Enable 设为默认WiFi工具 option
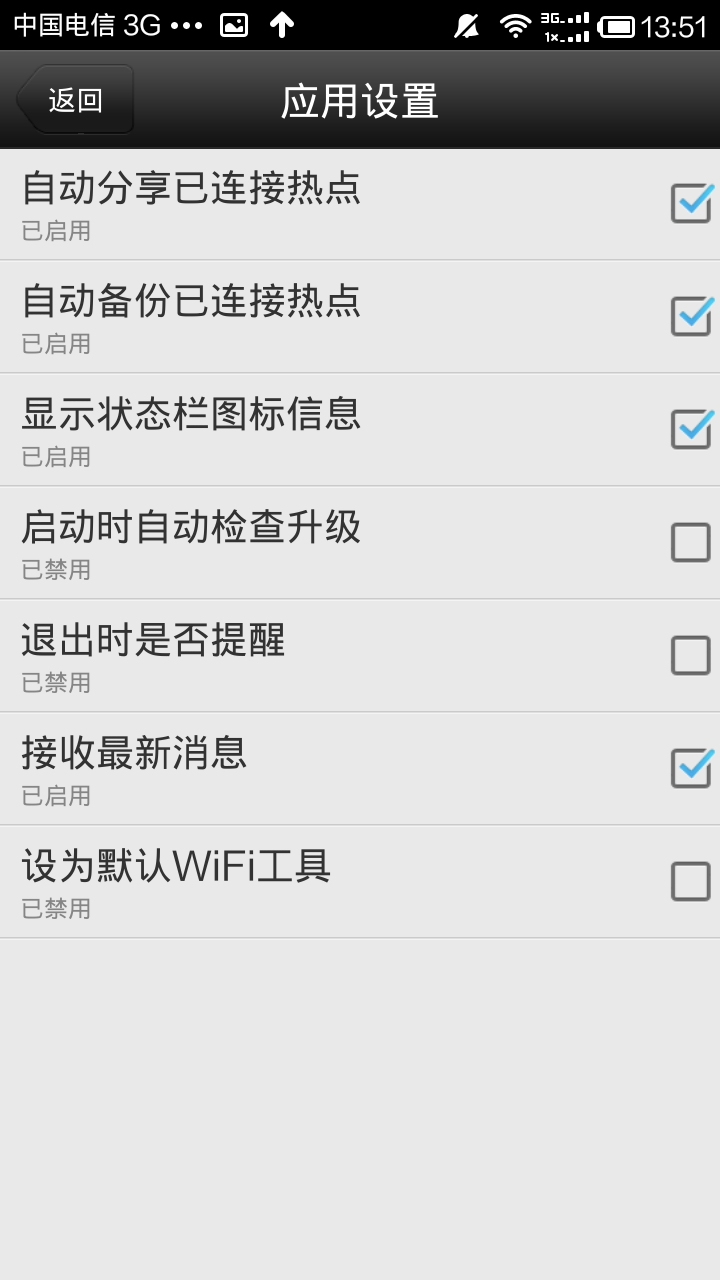The height and width of the screenshot is (1280, 720). 690,882
